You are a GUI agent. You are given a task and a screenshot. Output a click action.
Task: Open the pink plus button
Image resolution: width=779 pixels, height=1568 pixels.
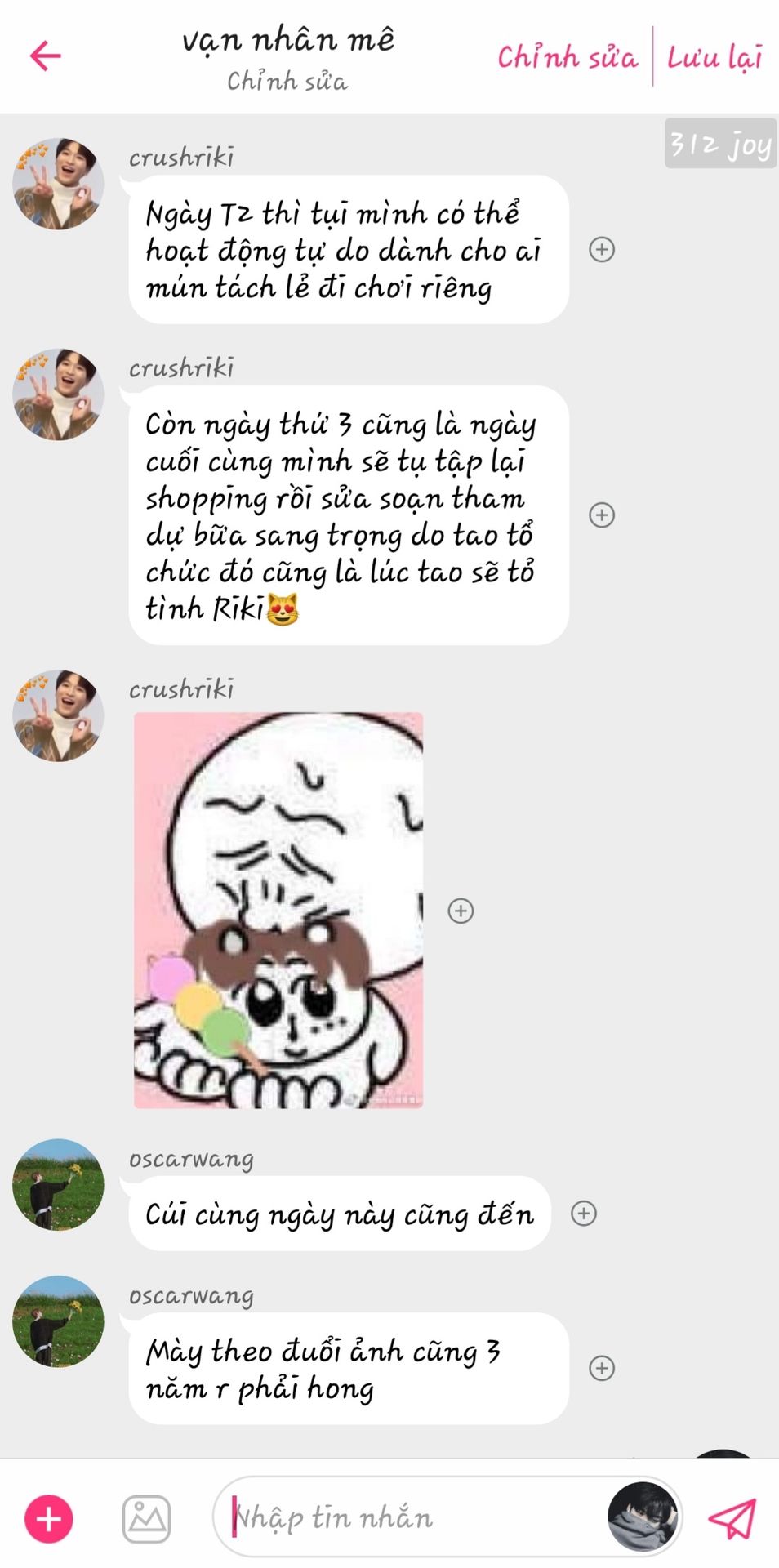(x=49, y=1519)
